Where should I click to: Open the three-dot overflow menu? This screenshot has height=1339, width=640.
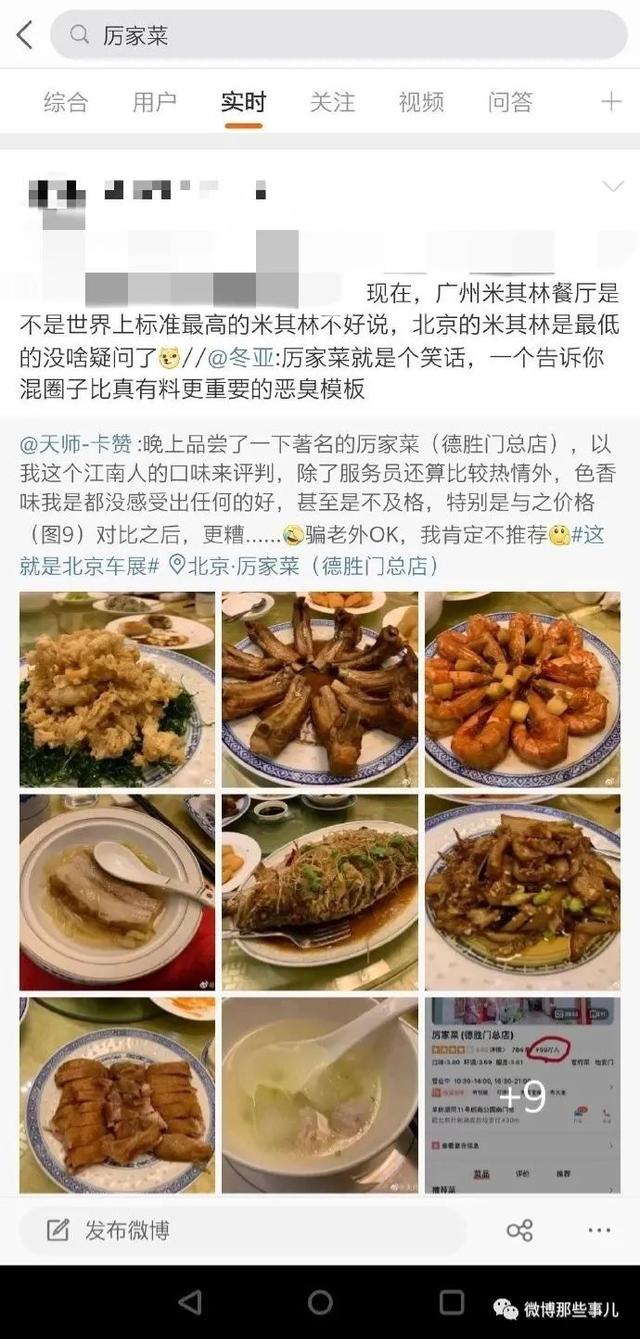point(599,1230)
